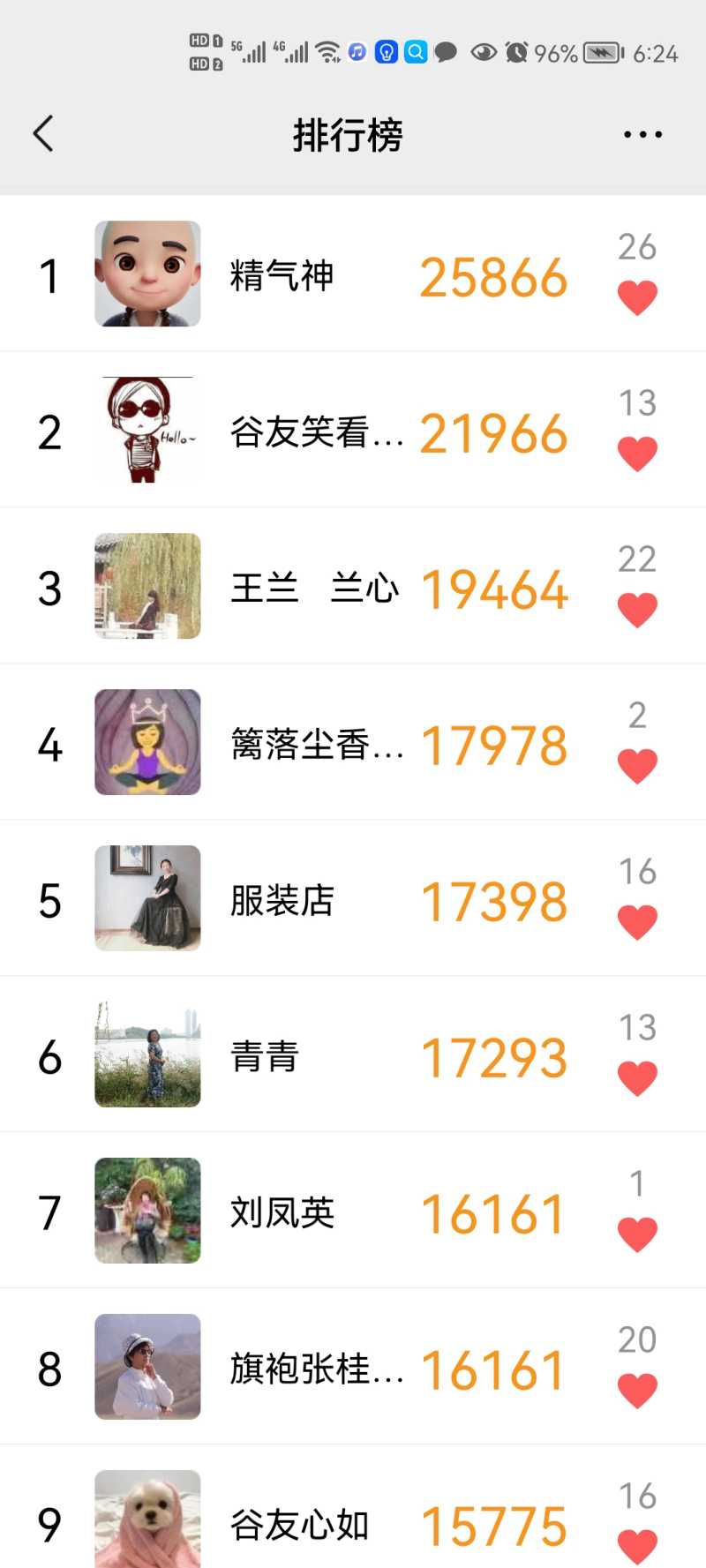706x1568 pixels.
Task: Like 精气神's entry with its heart
Action: [637, 296]
